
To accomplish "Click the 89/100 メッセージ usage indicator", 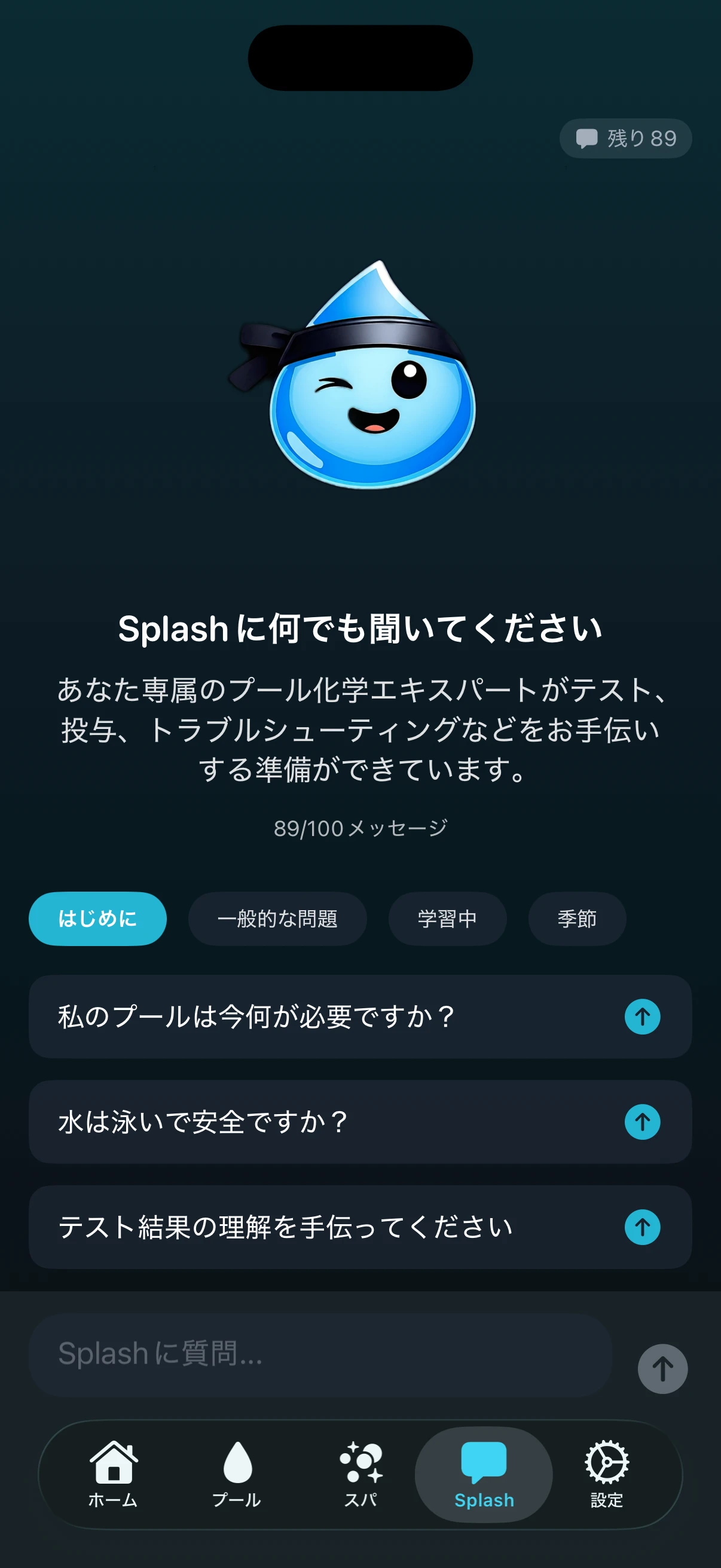I will tap(360, 826).
